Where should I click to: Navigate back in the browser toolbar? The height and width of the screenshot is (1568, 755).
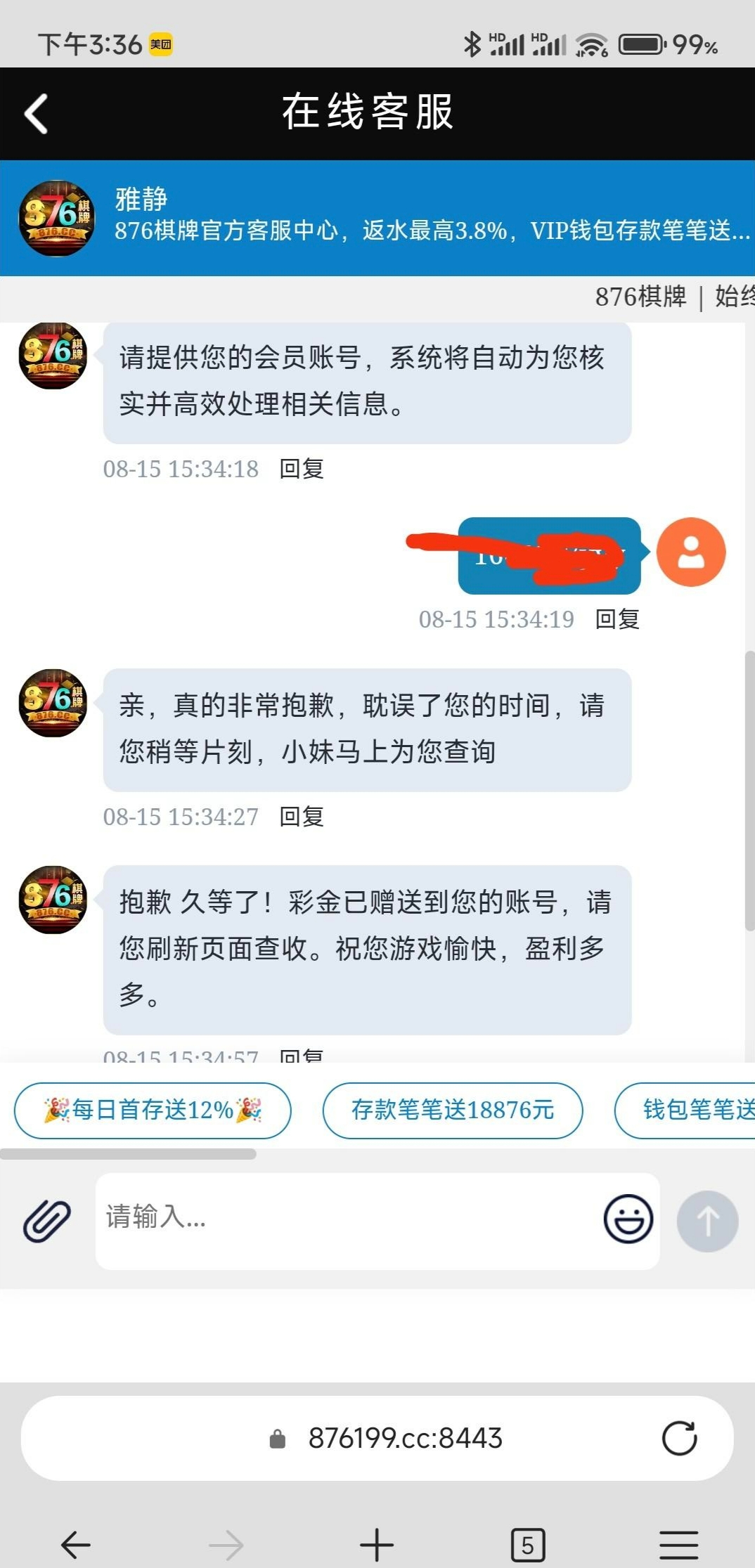click(x=76, y=1545)
